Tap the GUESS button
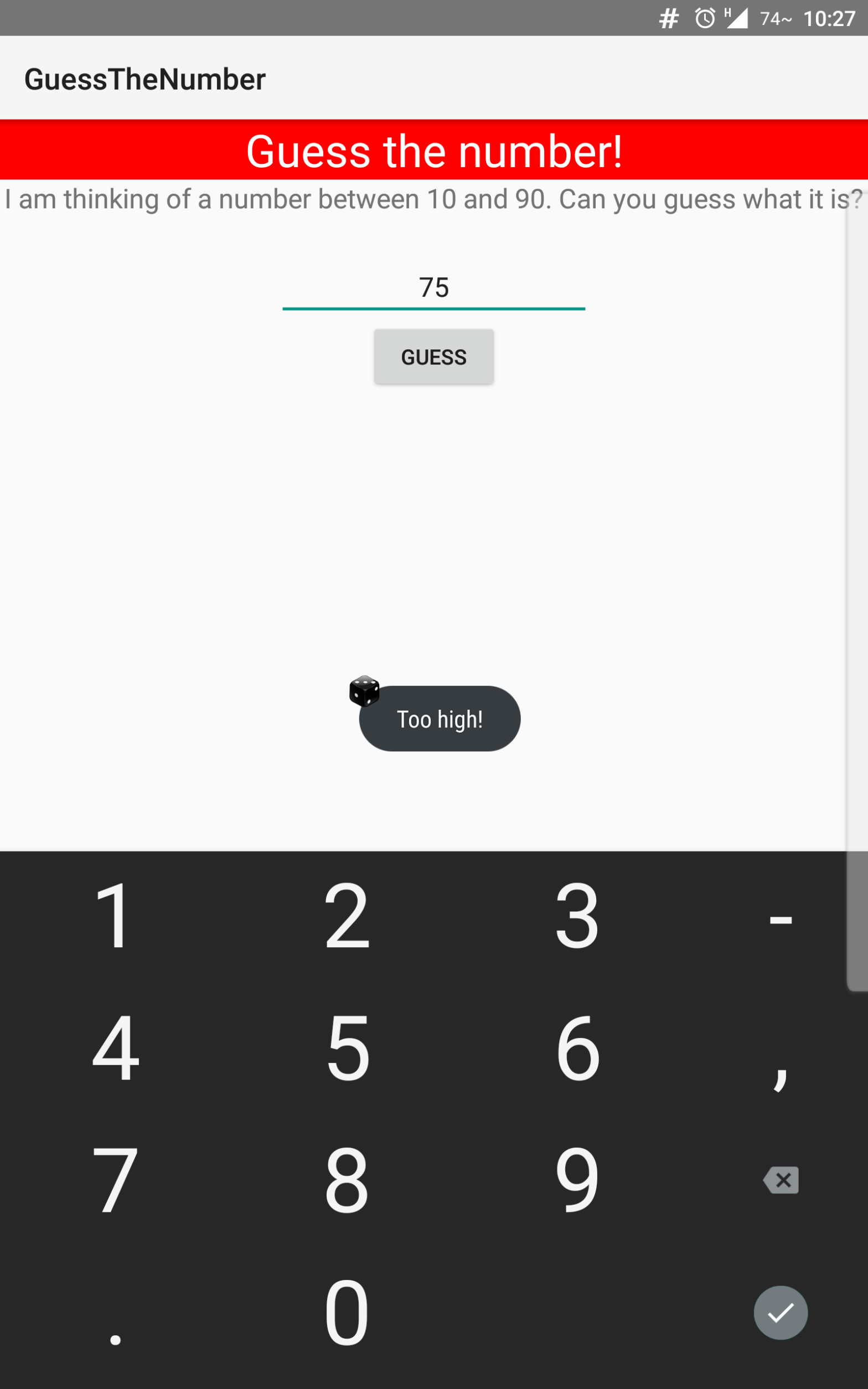Viewport: 868px width, 1389px height. point(433,357)
